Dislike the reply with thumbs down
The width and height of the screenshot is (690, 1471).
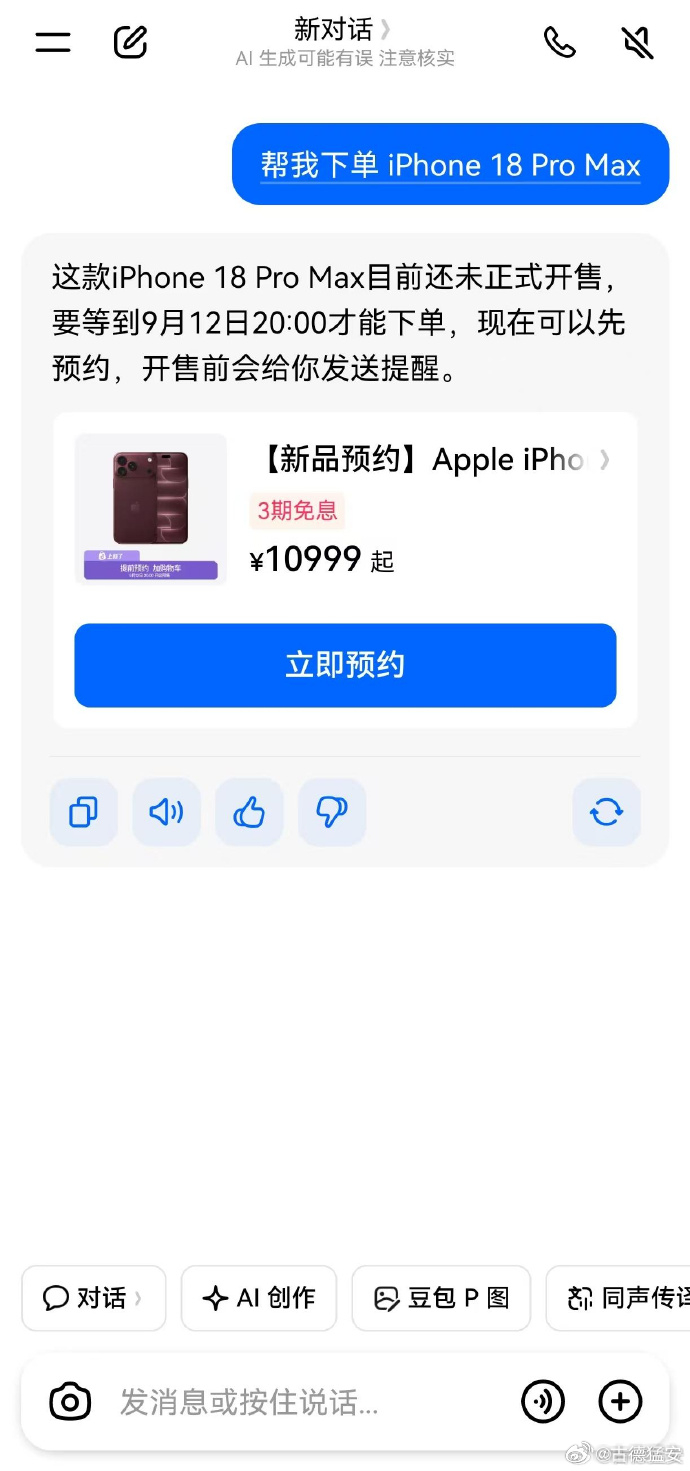332,812
